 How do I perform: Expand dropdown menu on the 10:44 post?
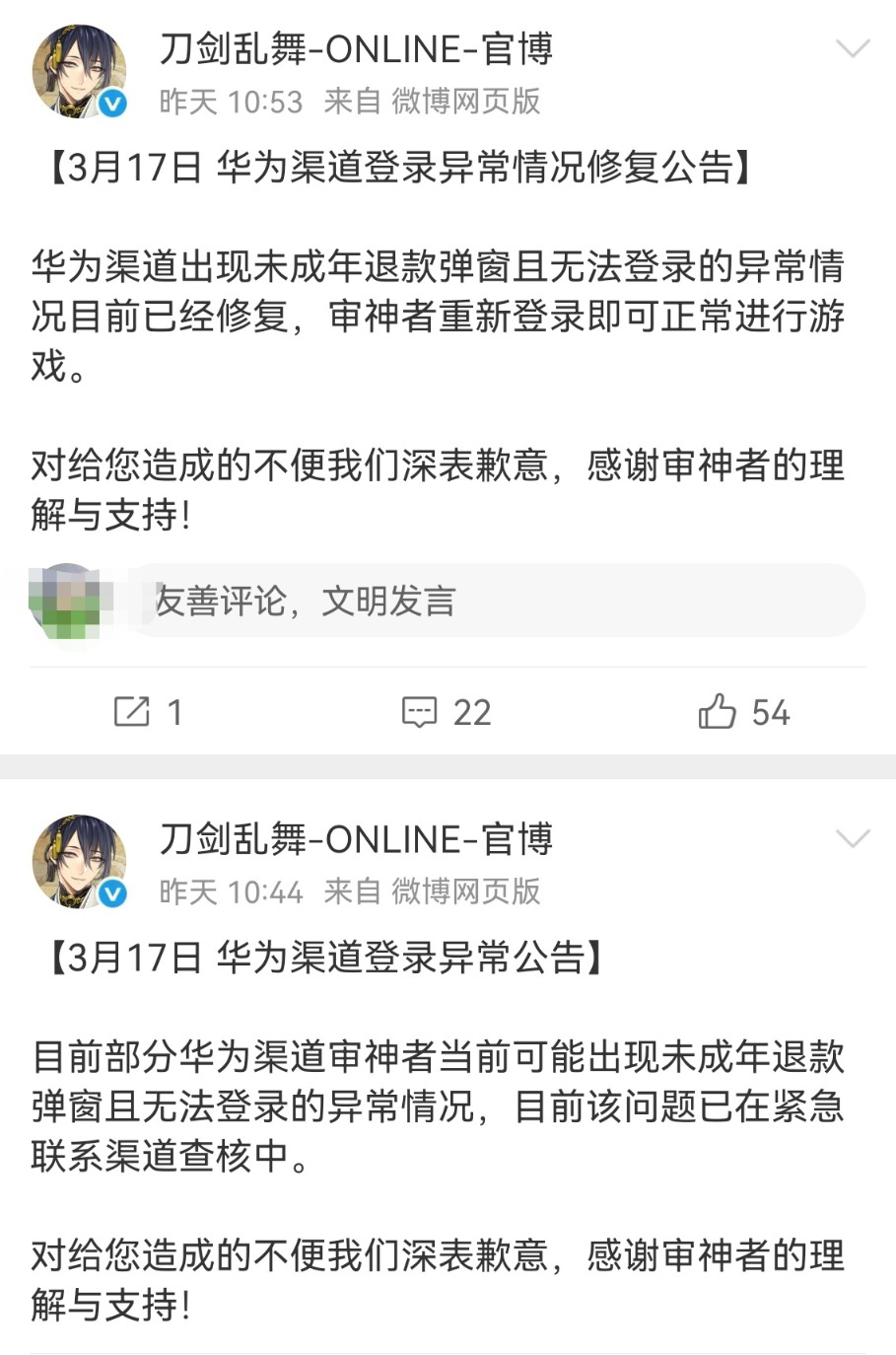point(852,838)
